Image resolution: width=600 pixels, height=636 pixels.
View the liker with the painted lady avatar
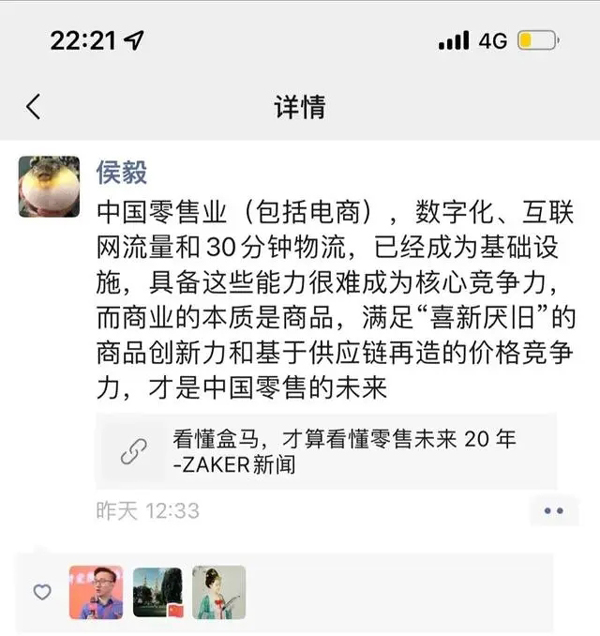(x=219, y=592)
